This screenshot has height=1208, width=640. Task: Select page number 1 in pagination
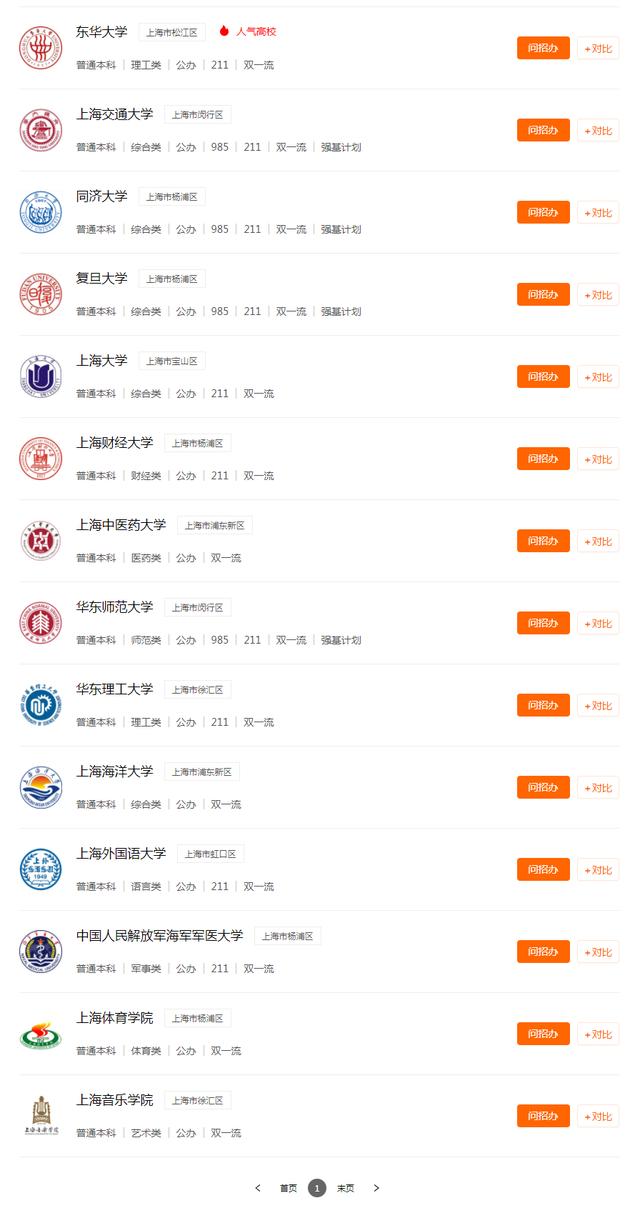point(317,1188)
